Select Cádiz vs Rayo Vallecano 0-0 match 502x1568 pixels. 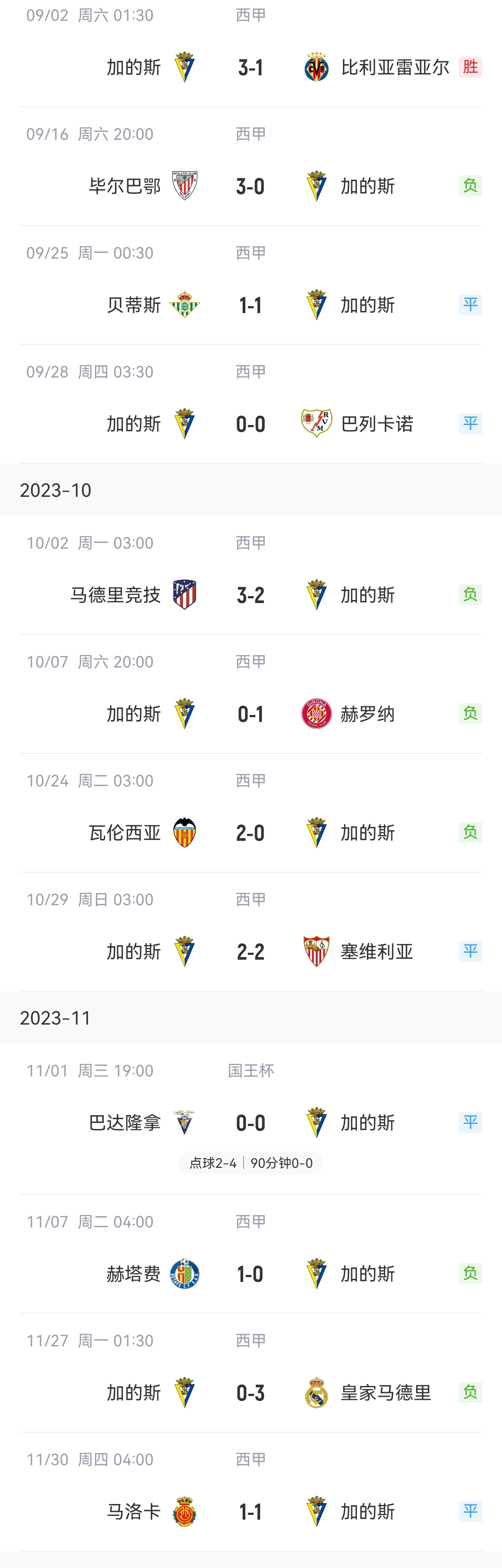click(x=251, y=424)
